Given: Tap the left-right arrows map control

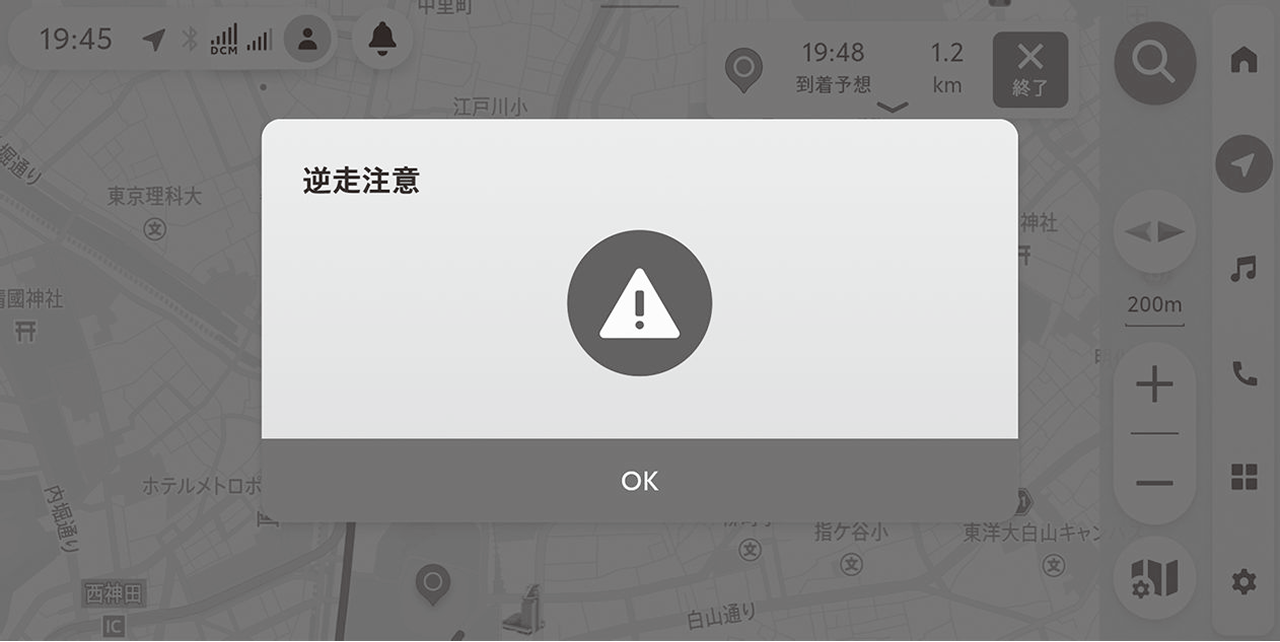Looking at the screenshot, I should pos(1154,232).
